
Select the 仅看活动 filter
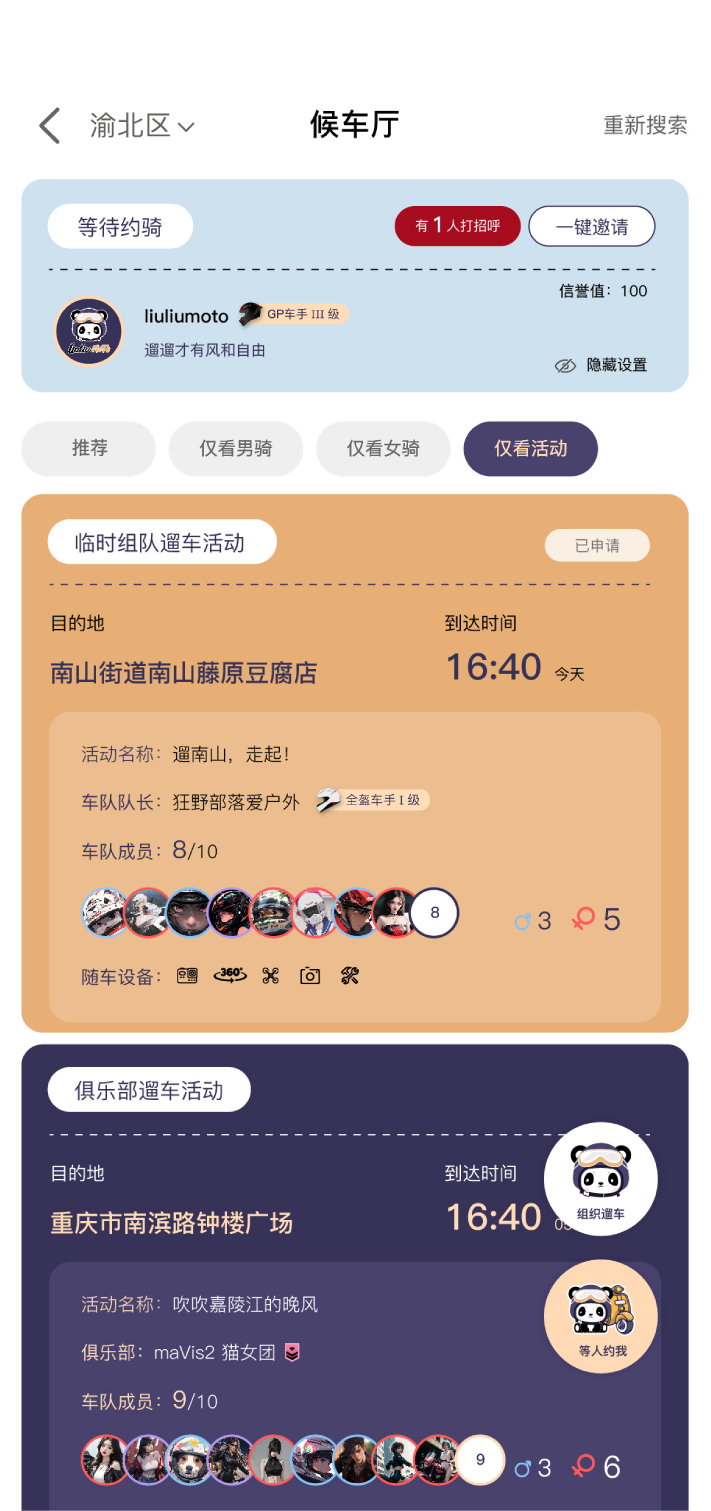pyautogui.click(x=530, y=449)
